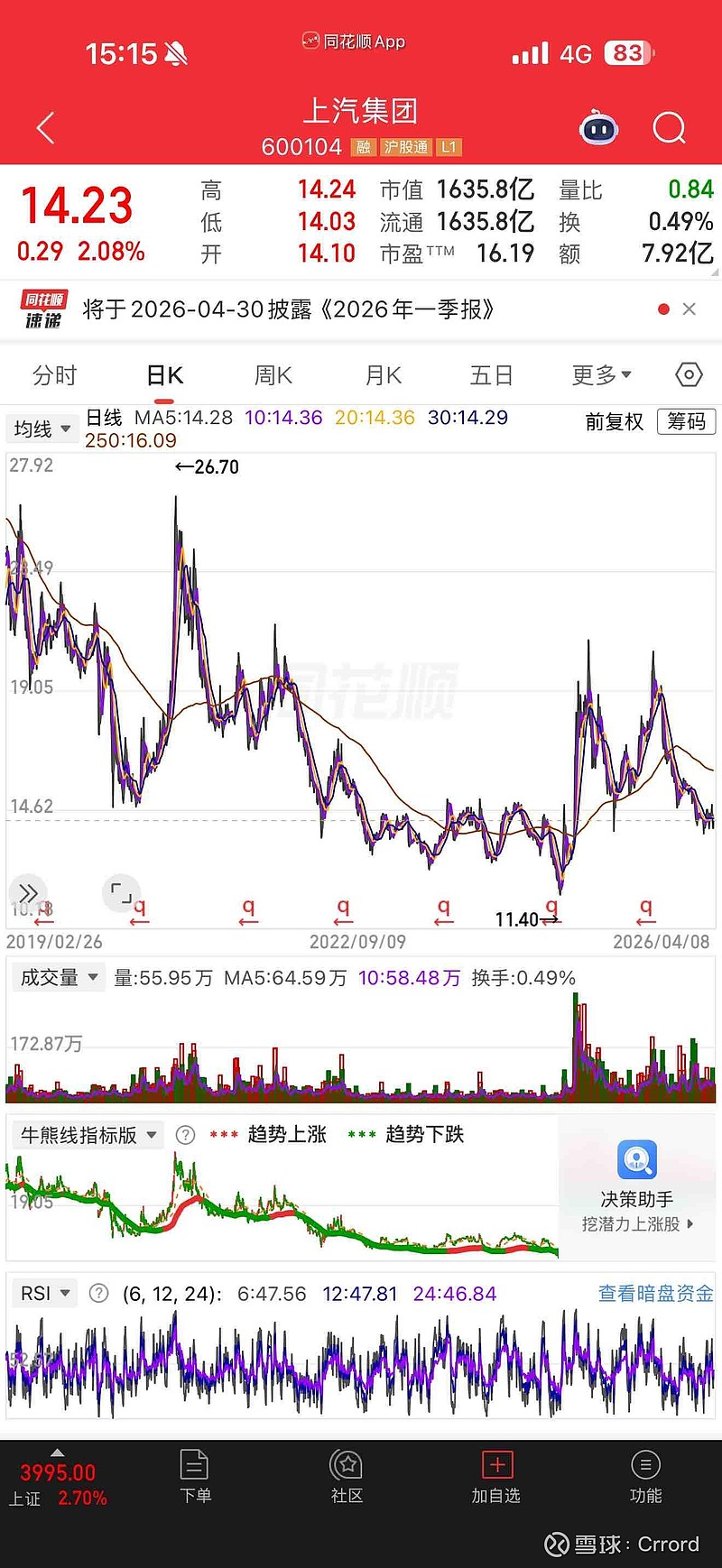The height and width of the screenshot is (1568, 722).
Task: Select the 周K chart tab
Action: (273, 375)
